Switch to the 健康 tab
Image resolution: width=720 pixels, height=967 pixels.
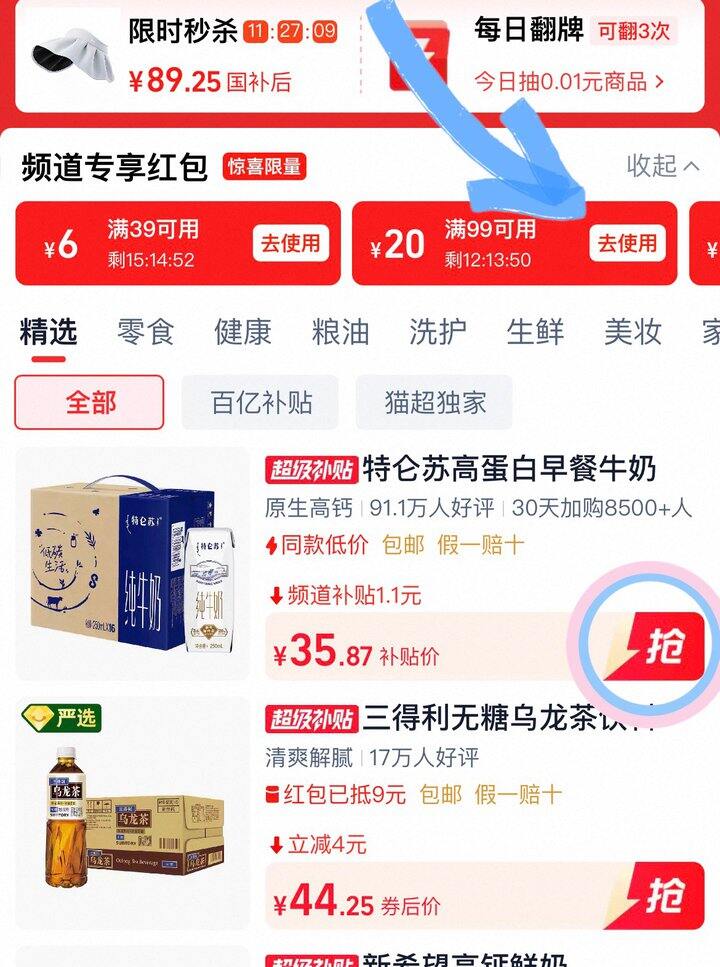pyautogui.click(x=243, y=332)
